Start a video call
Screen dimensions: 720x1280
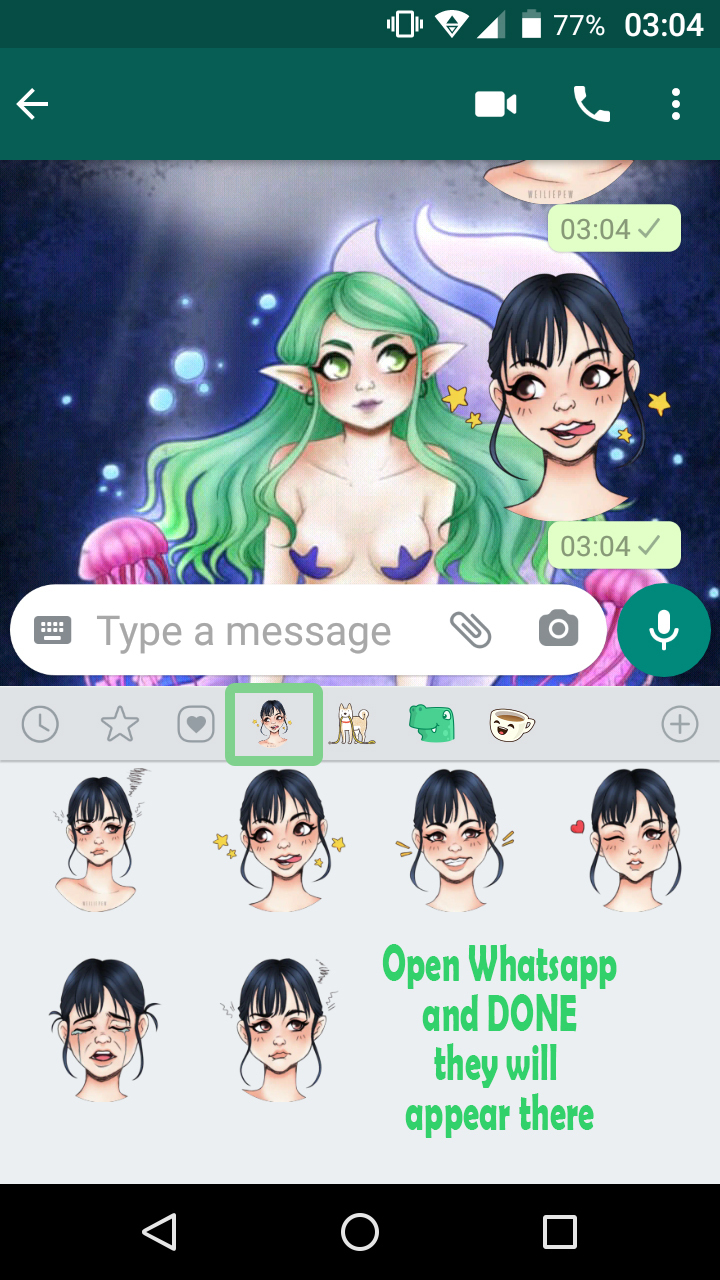click(495, 104)
